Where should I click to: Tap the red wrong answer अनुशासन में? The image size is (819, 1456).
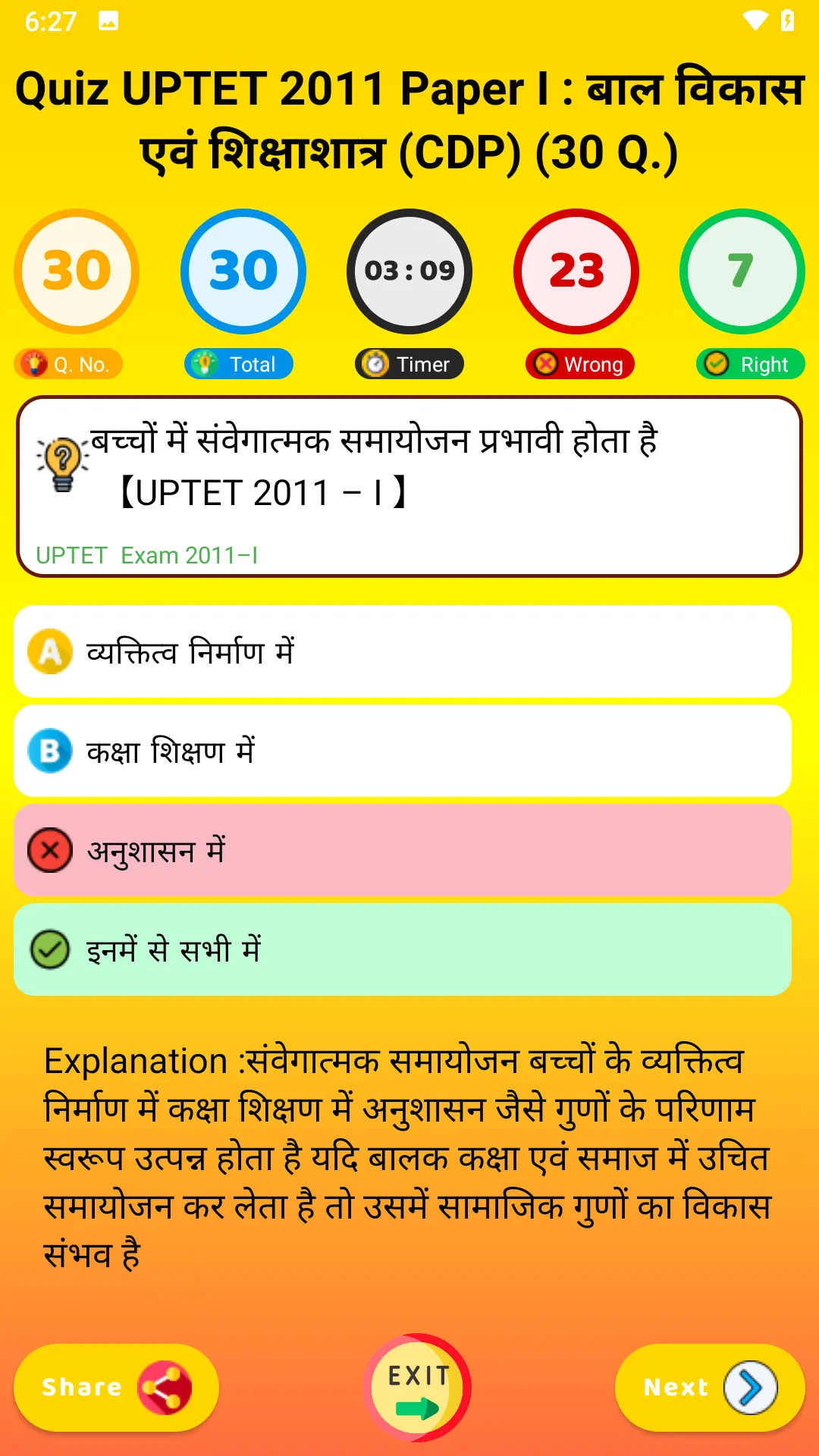pyautogui.click(x=403, y=850)
